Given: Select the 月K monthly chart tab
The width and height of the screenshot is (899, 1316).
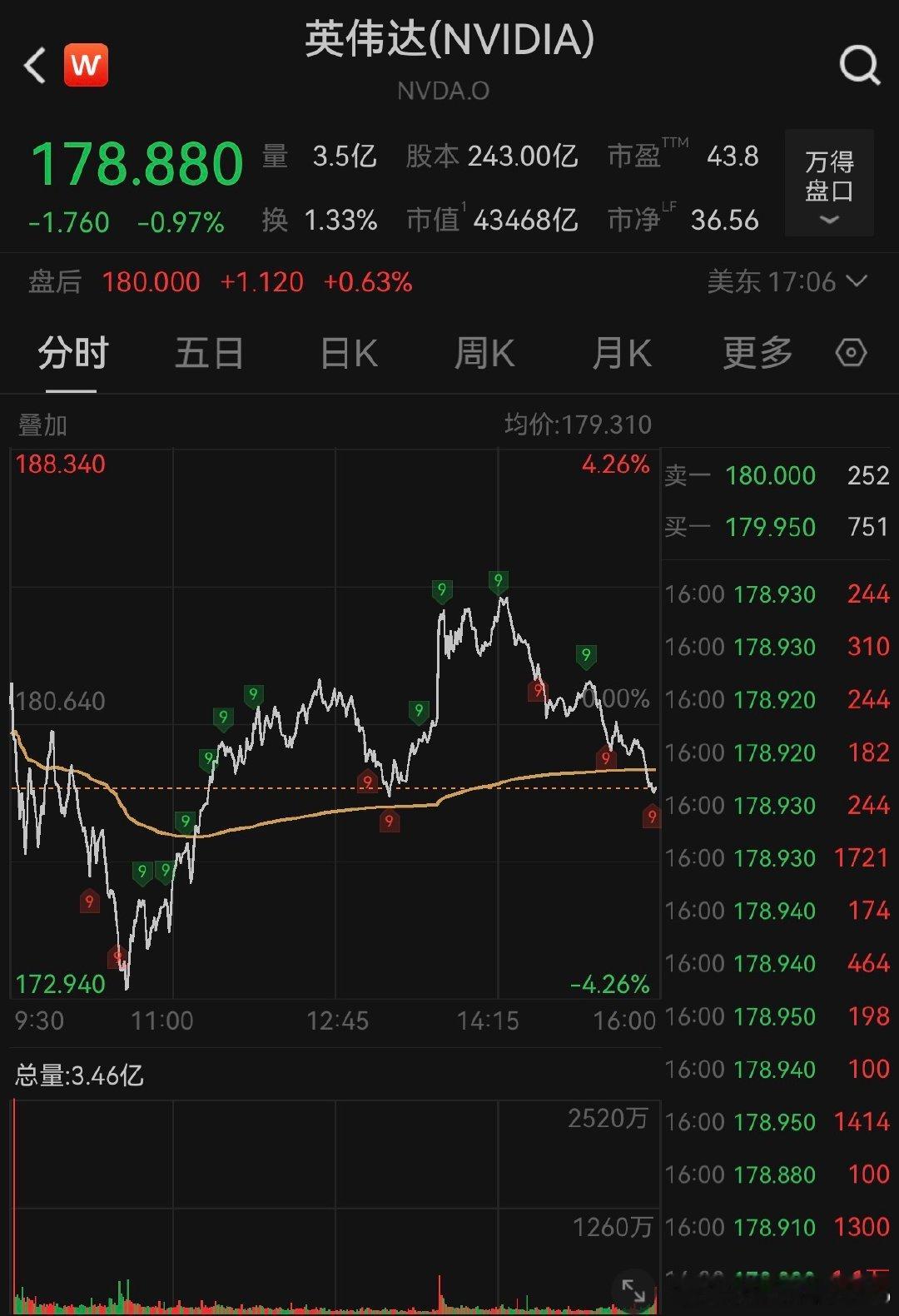Looking at the screenshot, I should 621,352.
